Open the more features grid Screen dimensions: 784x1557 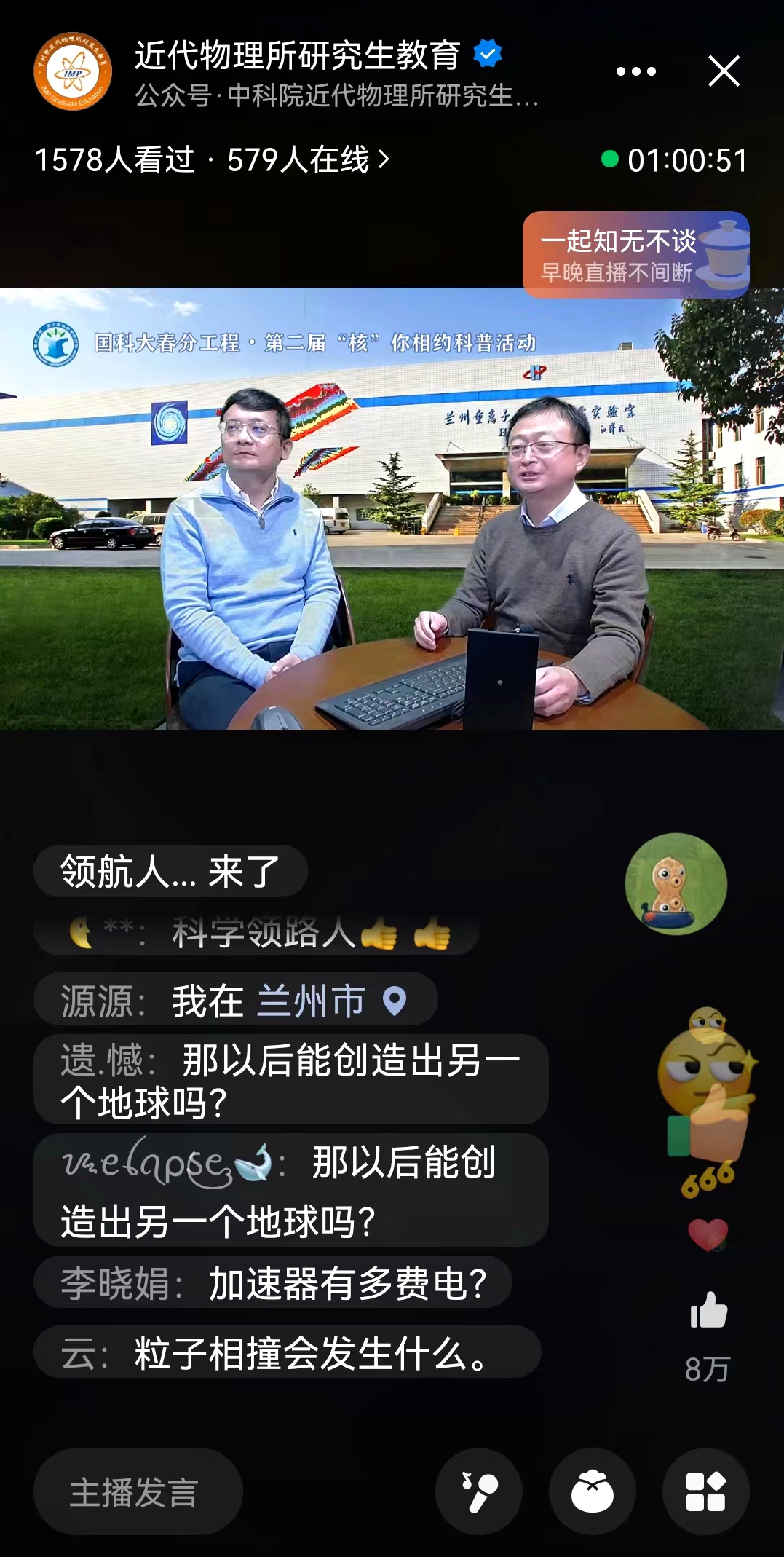tap(705, 1492)
